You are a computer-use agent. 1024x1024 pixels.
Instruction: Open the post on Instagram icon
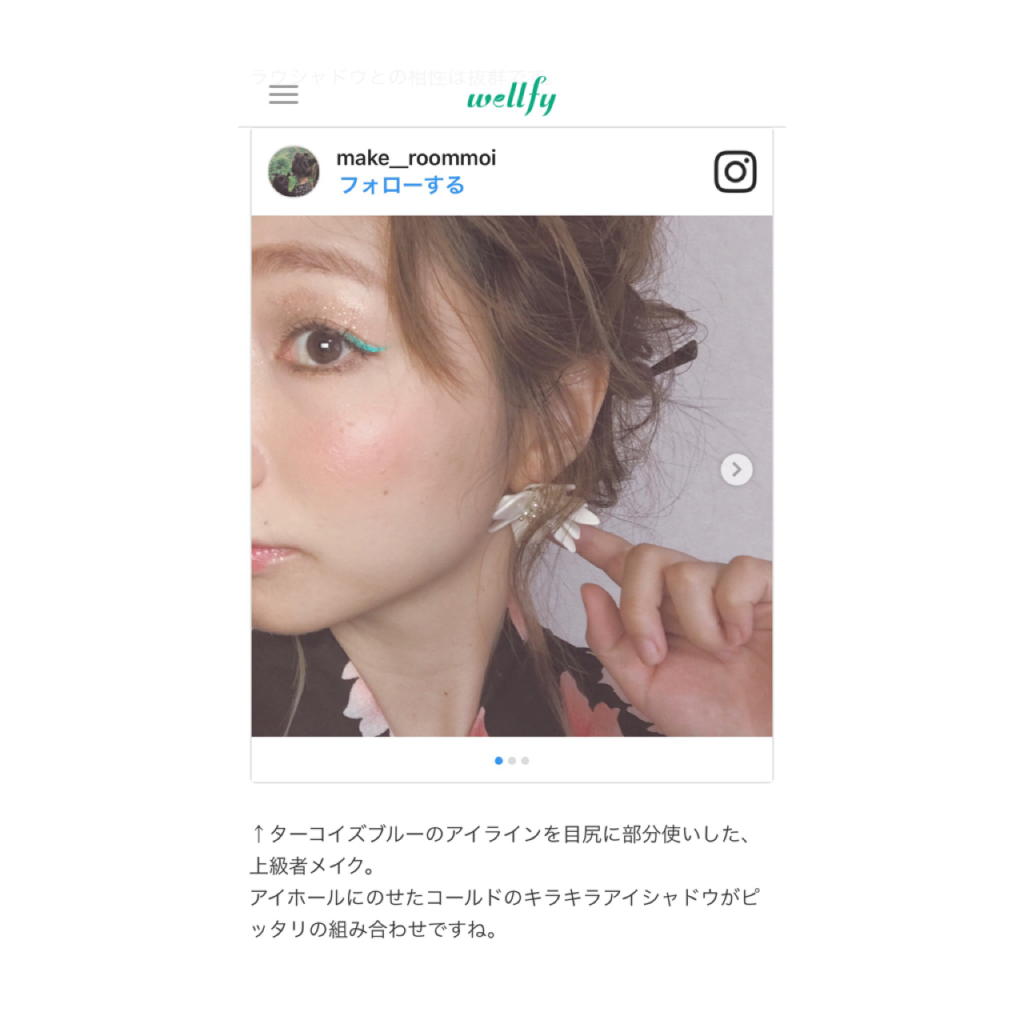click(735, 172)
